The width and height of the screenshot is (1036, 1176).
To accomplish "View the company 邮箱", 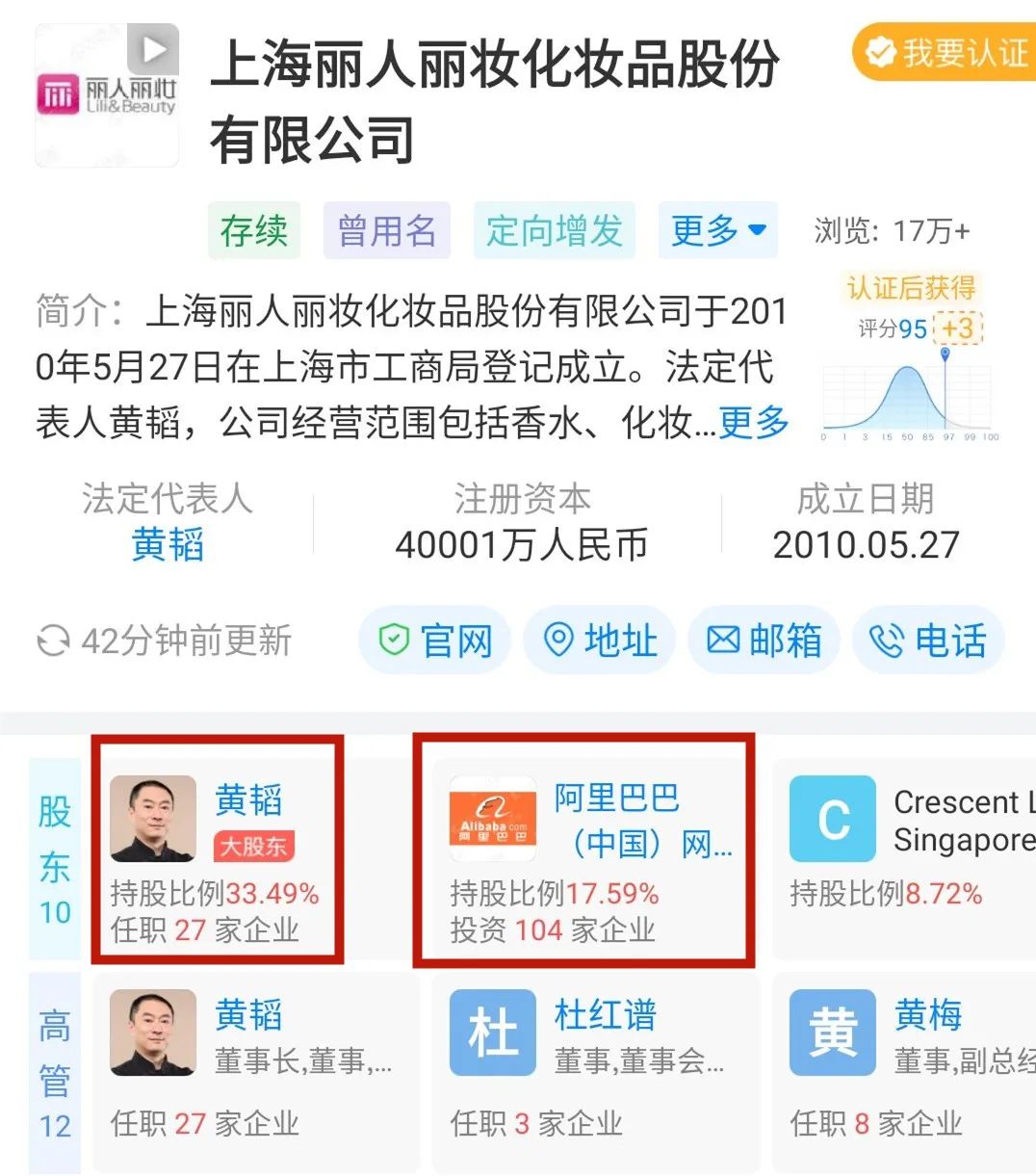I will click(764, 640).
